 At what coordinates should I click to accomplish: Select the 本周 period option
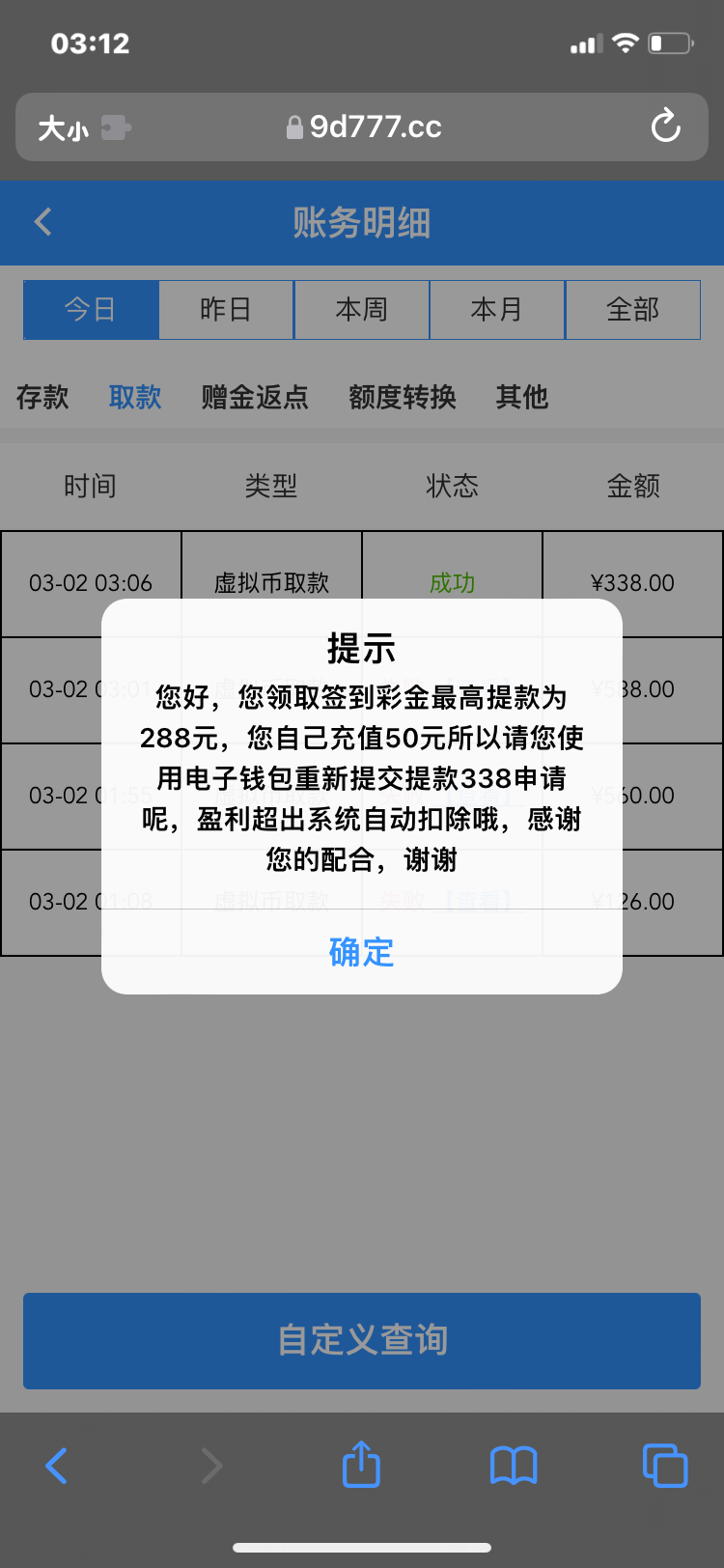tap(361, 310)
